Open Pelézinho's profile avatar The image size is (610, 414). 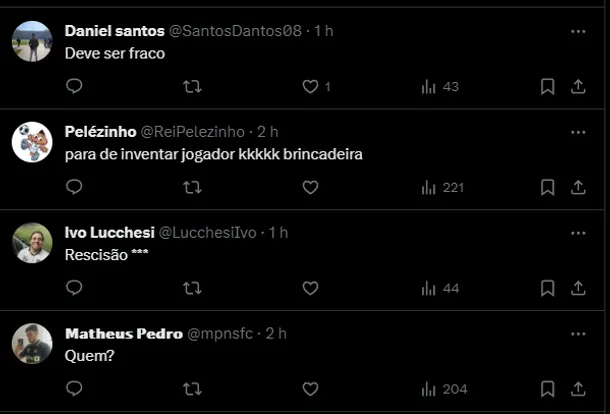click(x=32, y=142)
